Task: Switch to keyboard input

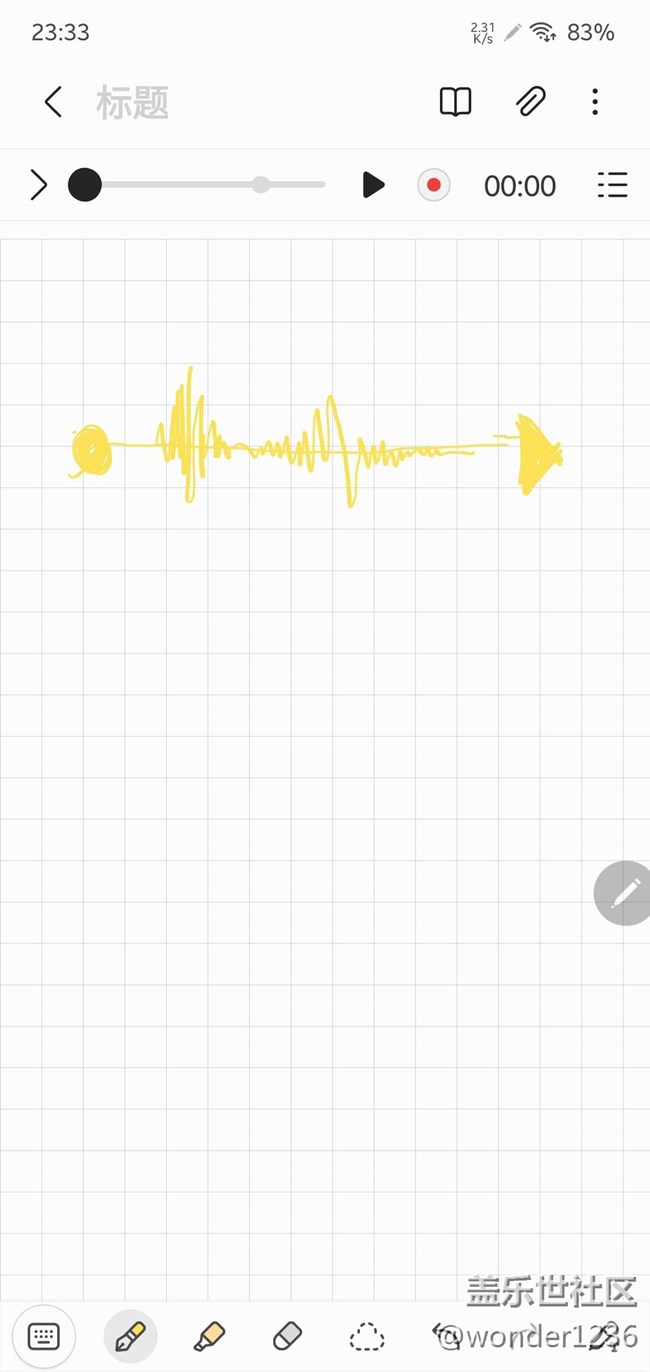Action: [x=44, y=1335]
